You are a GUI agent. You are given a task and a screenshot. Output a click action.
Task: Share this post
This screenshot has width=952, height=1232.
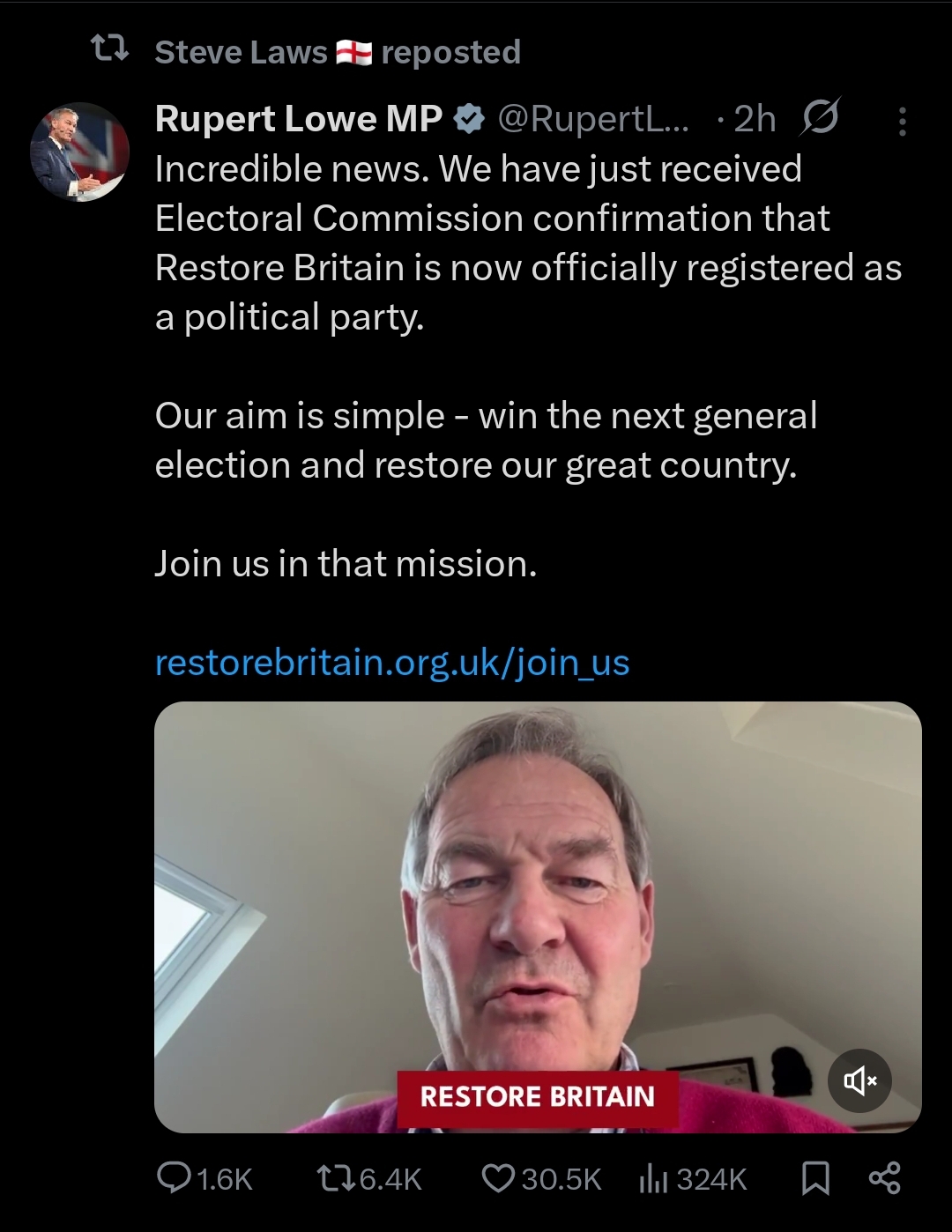[884, 1178]
